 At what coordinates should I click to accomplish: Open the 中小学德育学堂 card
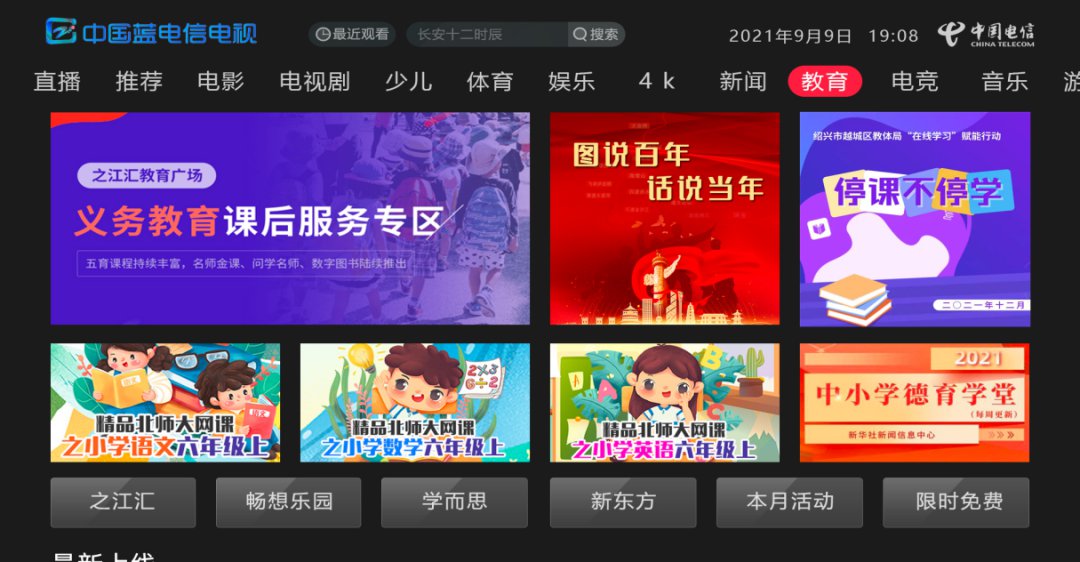[x=915, y=403]
